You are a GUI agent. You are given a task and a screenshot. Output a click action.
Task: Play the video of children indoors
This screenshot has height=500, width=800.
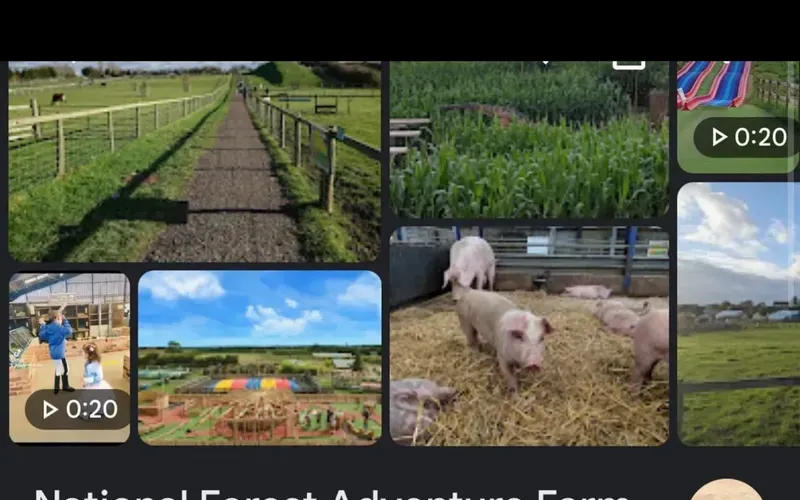[x=69, y=357]
